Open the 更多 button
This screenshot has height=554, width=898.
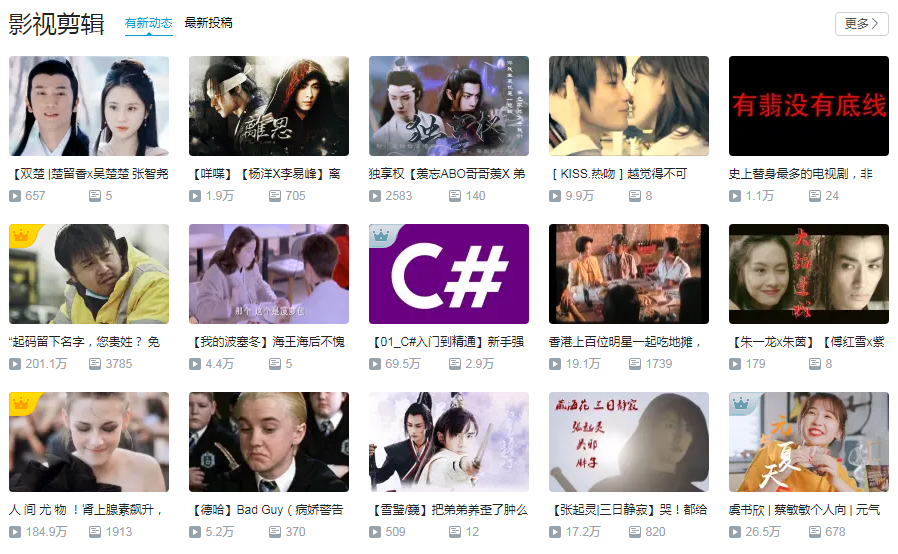tap(861, 24)
